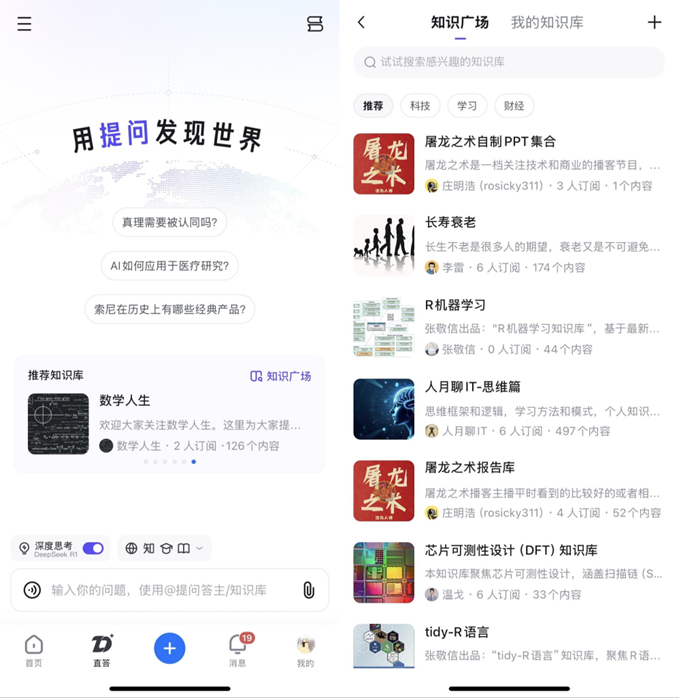Tap the attachment paperclip icon
679x698 pixels.
coord(309,590)
